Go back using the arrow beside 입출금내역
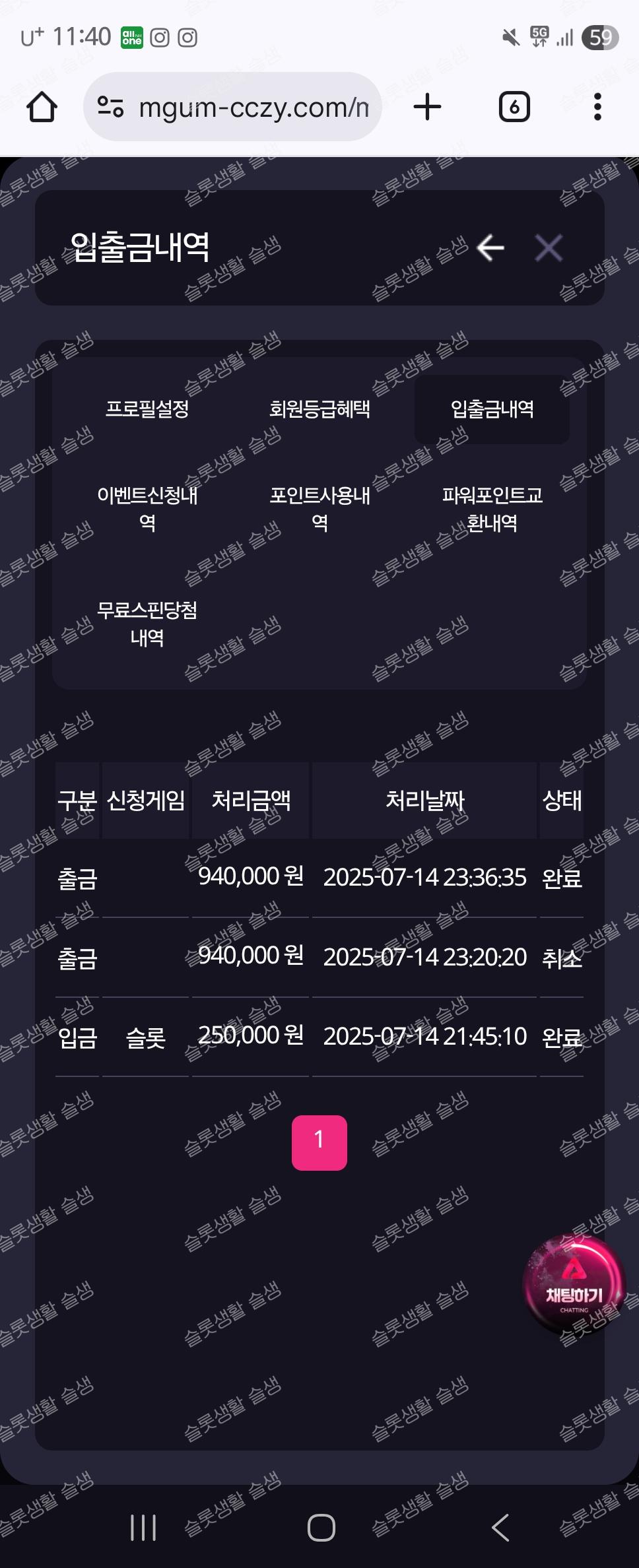The width and height of the screenshot is (639, 1568). point(490,248)
